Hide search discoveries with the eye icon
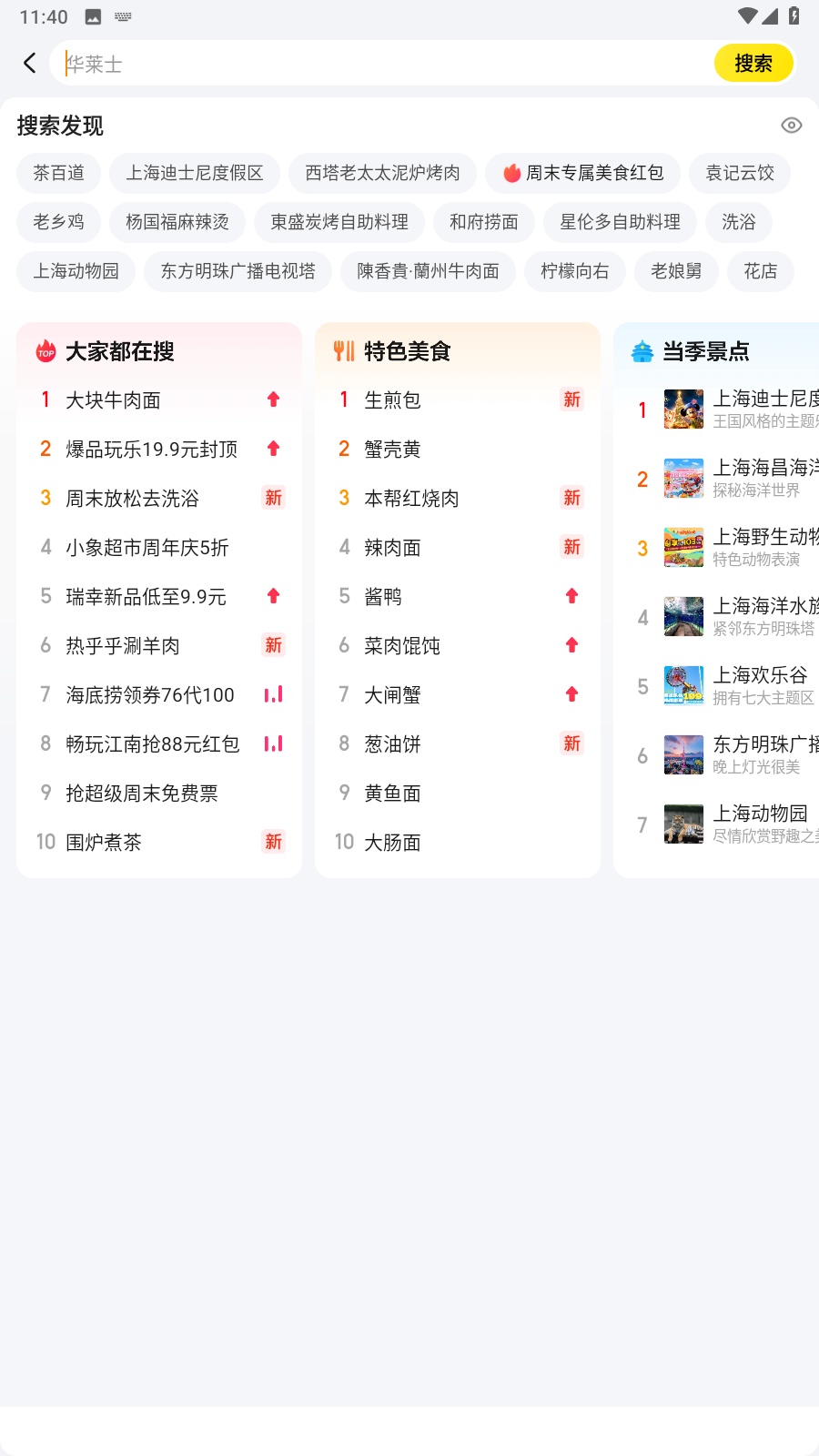The height and width of the screenshot is (1456, 819). pos(791,126)
